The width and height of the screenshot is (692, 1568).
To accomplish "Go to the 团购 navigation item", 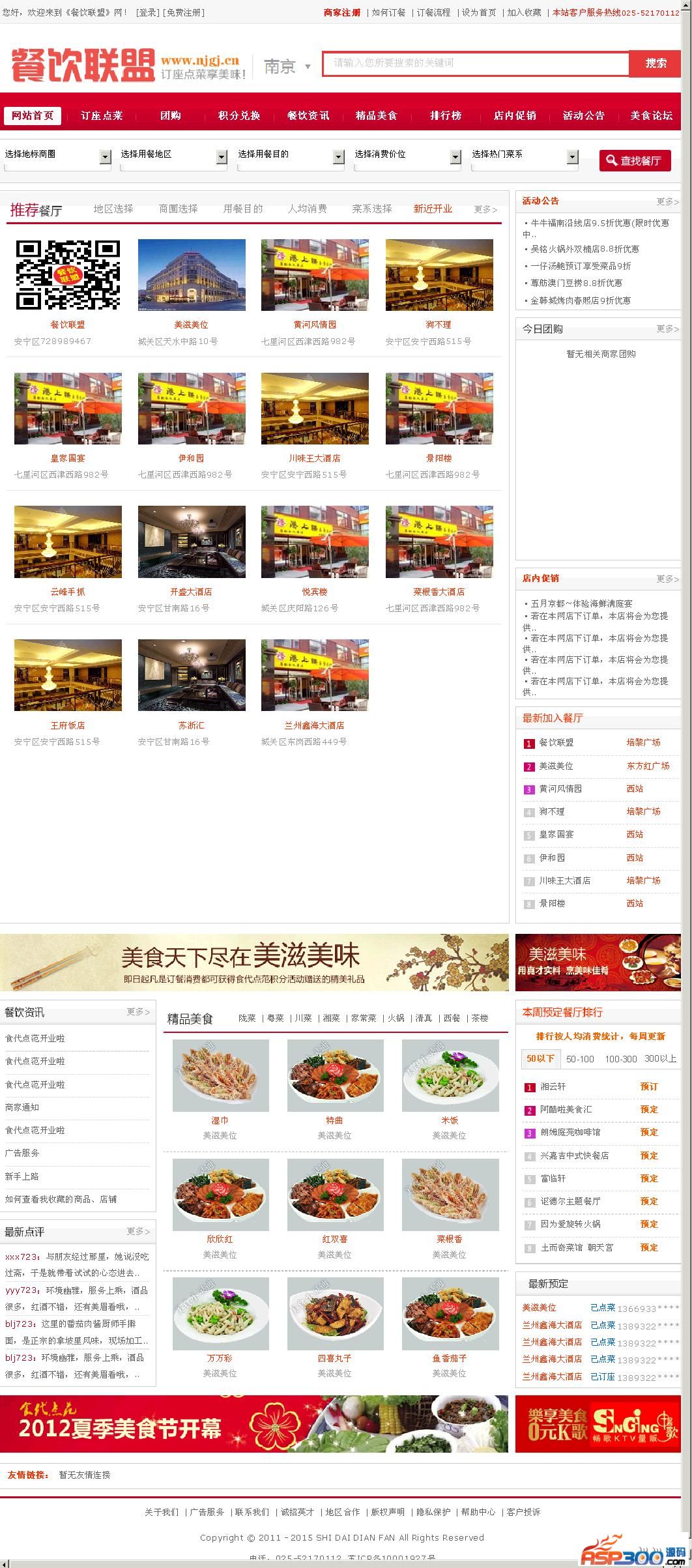I will point(170,116).
